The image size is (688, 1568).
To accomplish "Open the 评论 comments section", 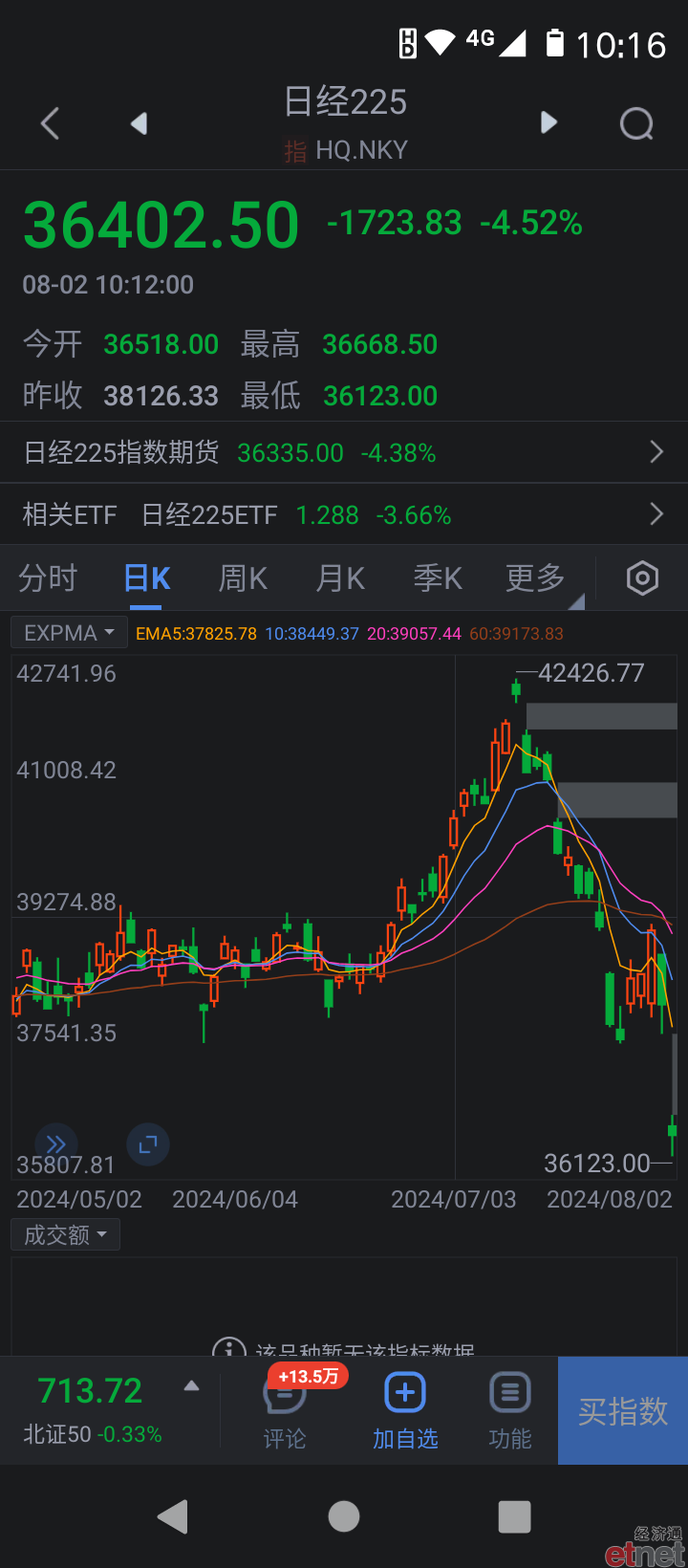I will click(x=285, y=1411).
